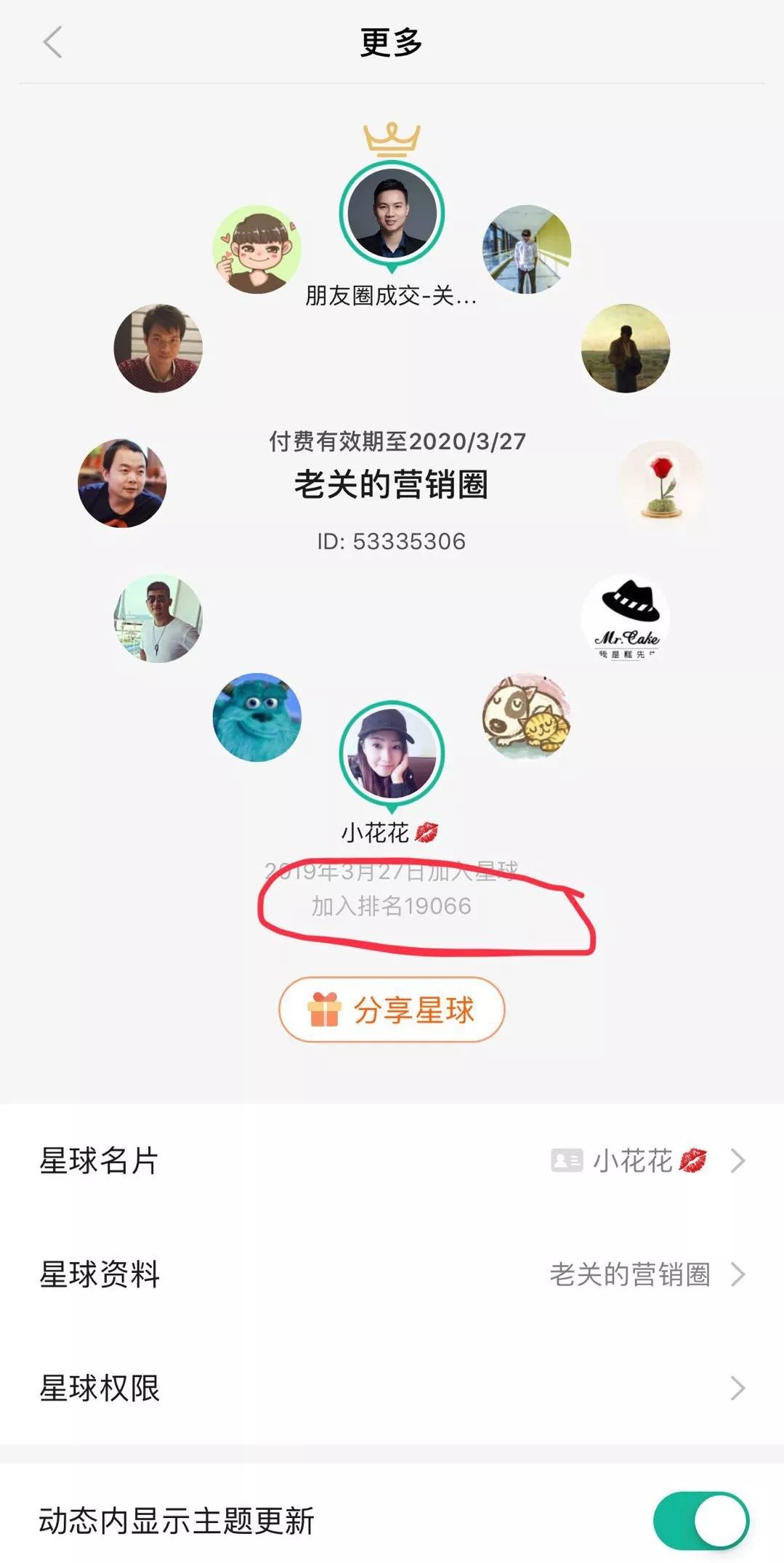This screenshot has width=784, height=1563.
Task: Open the 星球资料 row
Action: (x=392, y=1274)
